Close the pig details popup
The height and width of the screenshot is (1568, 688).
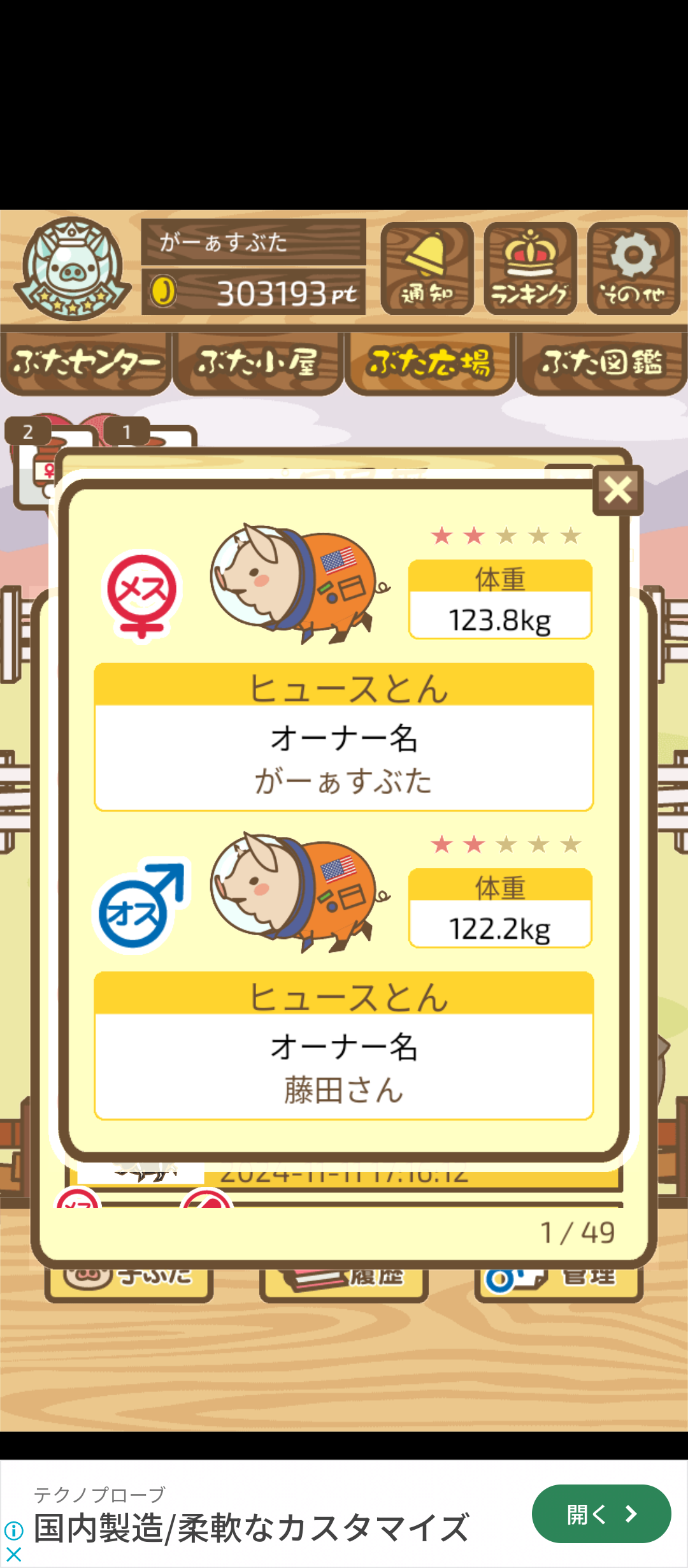coord(617,490)
